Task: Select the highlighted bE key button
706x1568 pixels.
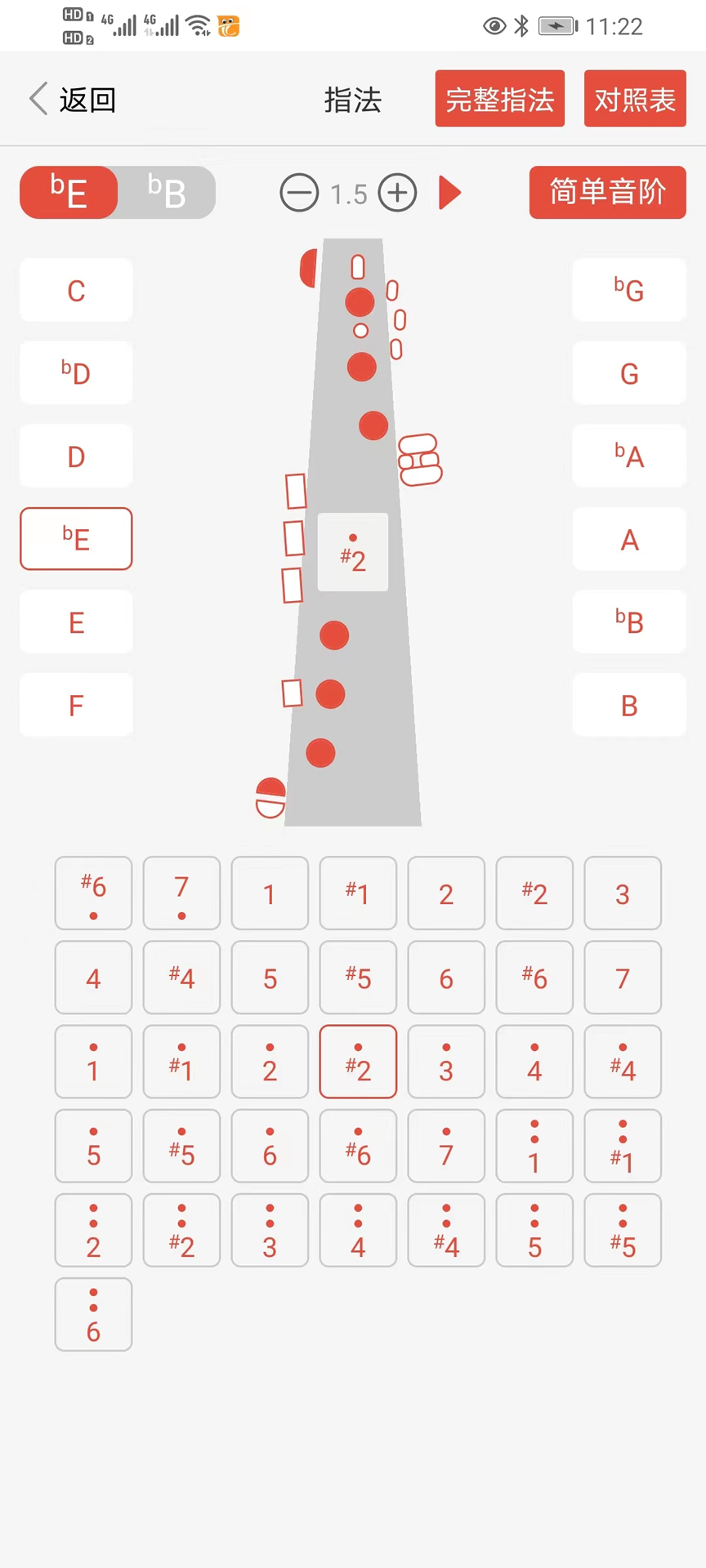Action: (76, 538)
